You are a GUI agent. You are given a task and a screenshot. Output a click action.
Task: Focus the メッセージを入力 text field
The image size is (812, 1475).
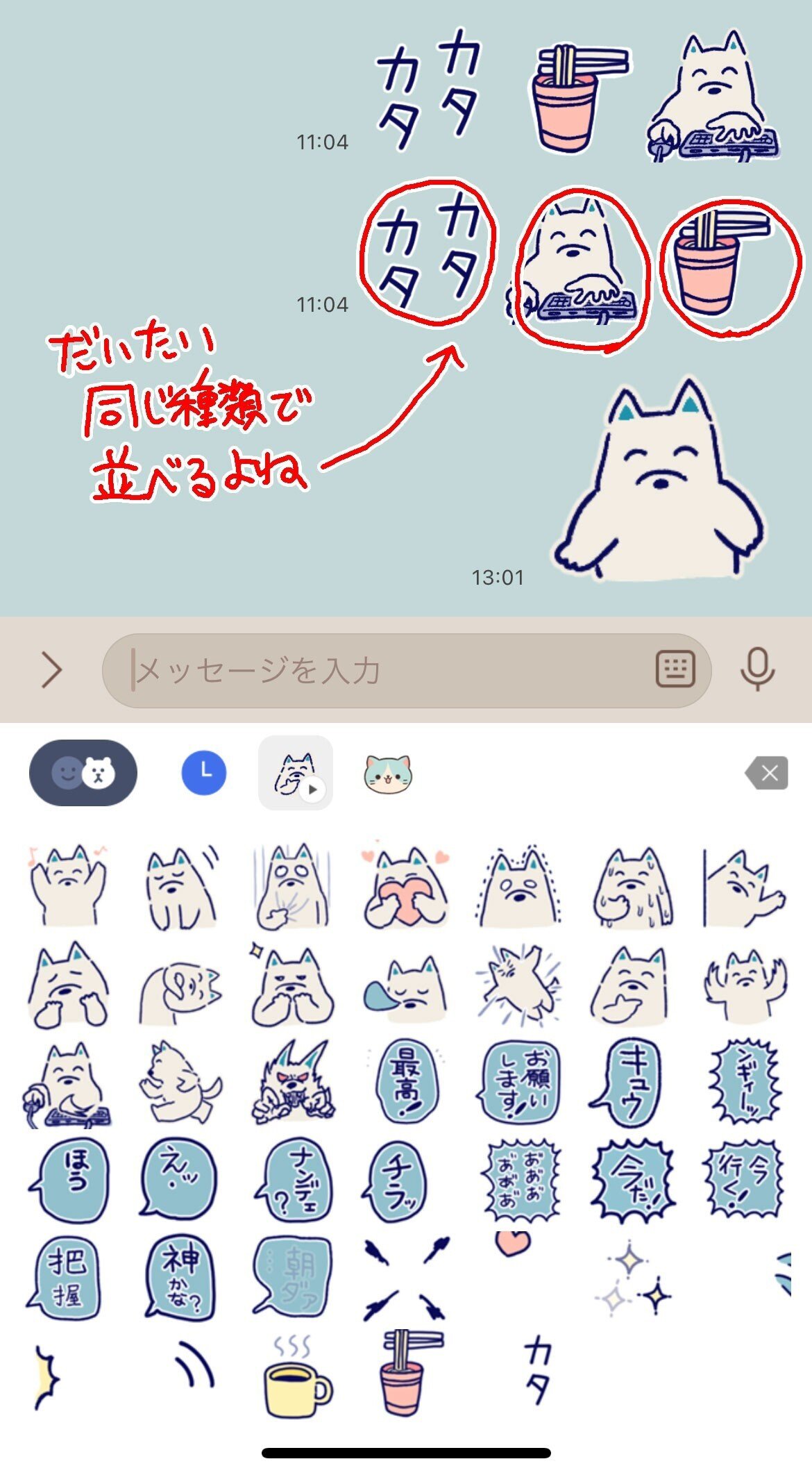click(x=389, y=671)
